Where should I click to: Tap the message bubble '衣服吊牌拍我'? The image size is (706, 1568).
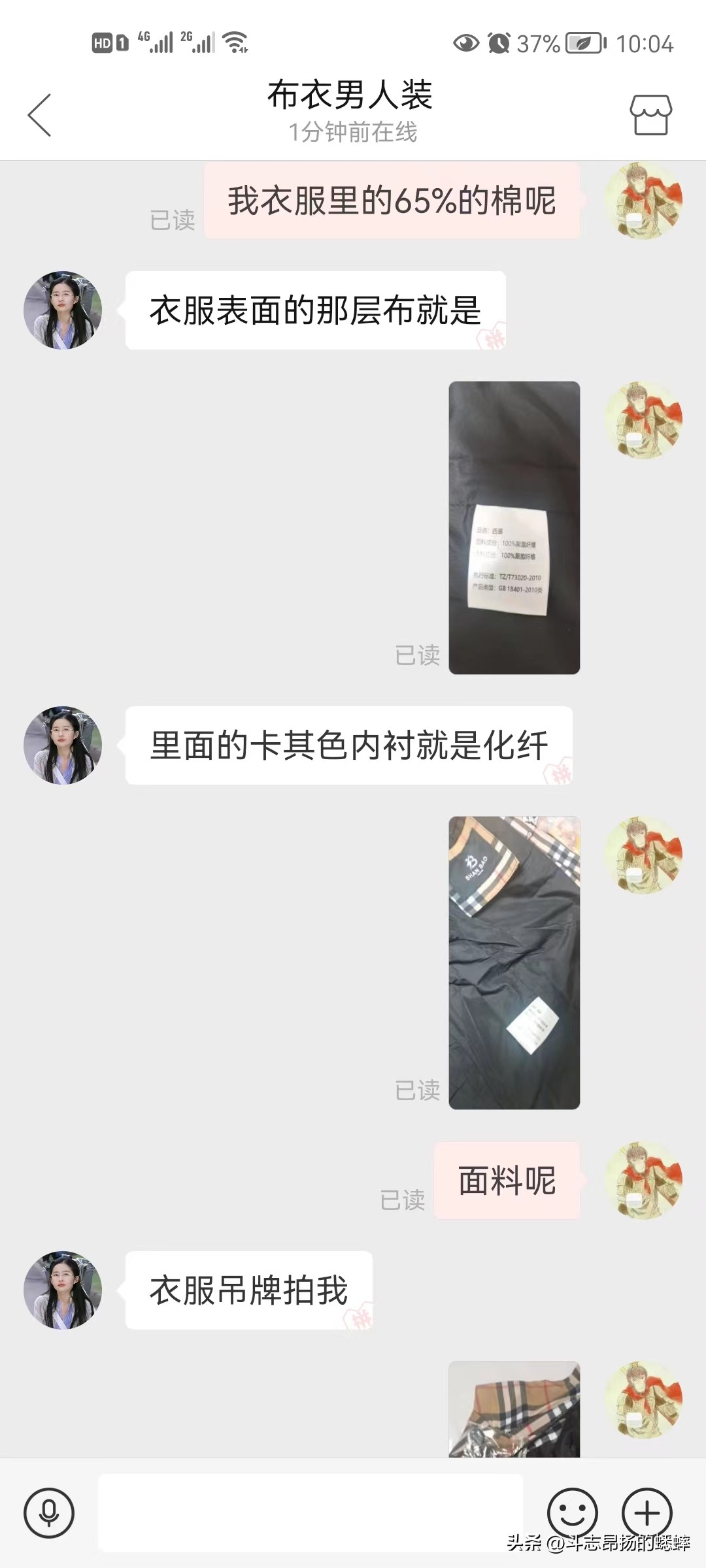[250, 1288]
